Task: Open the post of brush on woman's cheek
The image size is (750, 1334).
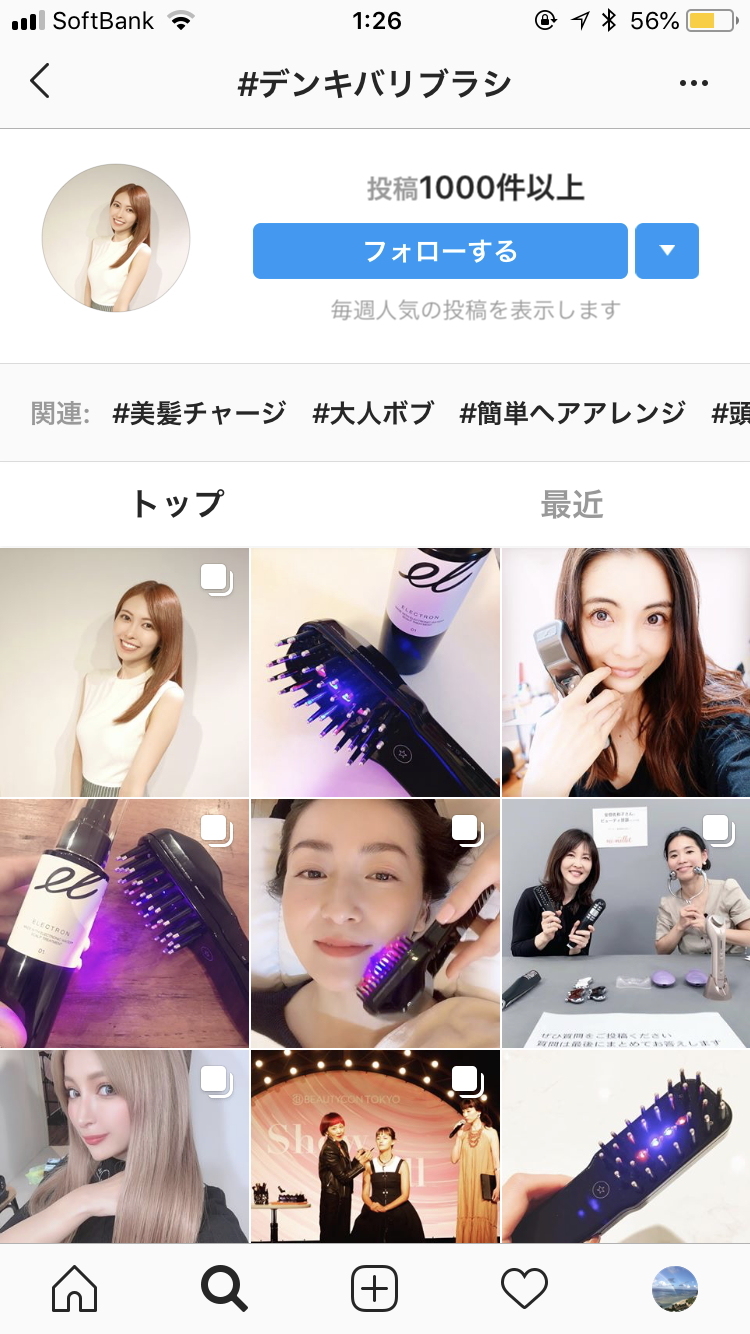Action: point(375,922)
